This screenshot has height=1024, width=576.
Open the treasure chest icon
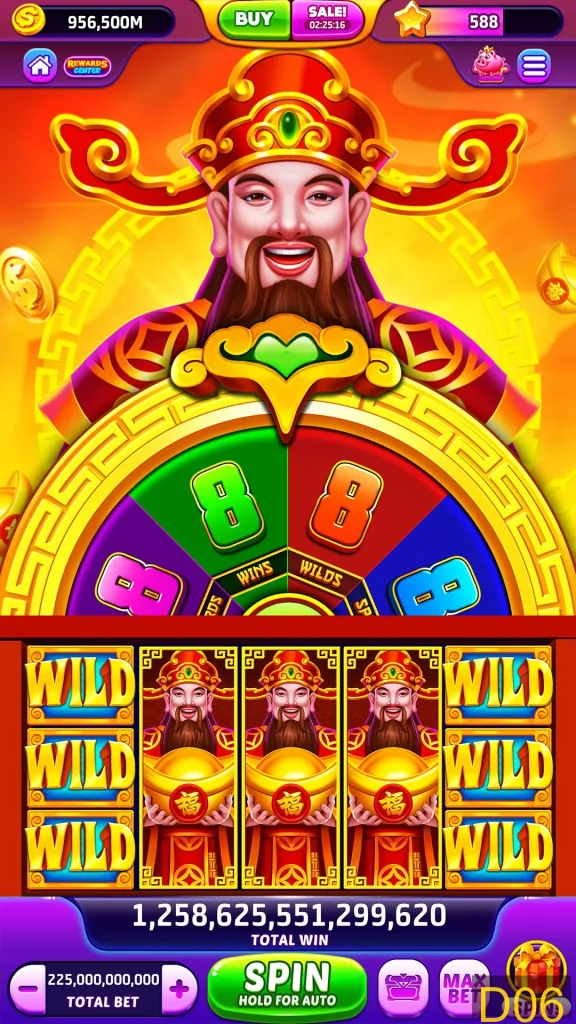pos(403,987)
